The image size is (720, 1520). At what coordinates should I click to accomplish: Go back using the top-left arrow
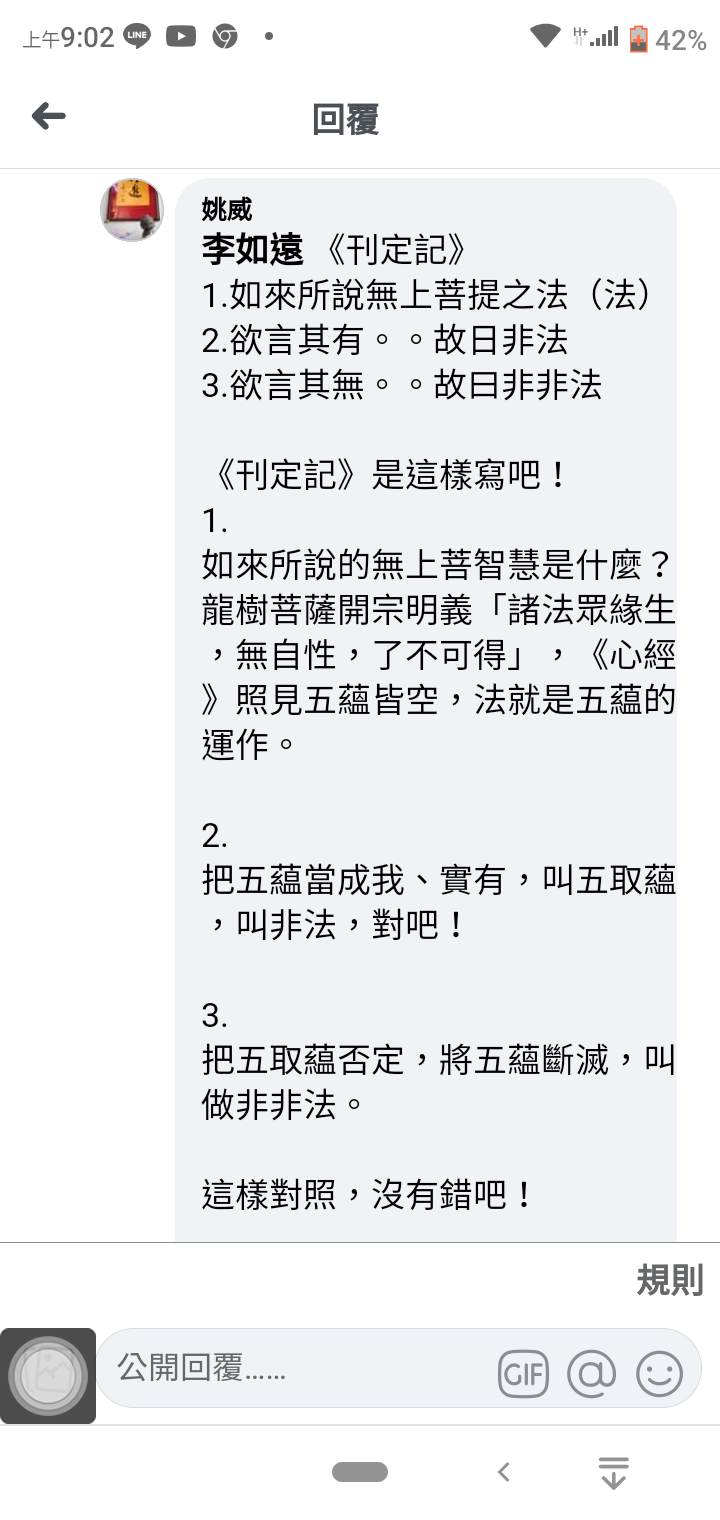tap(48, 117)
